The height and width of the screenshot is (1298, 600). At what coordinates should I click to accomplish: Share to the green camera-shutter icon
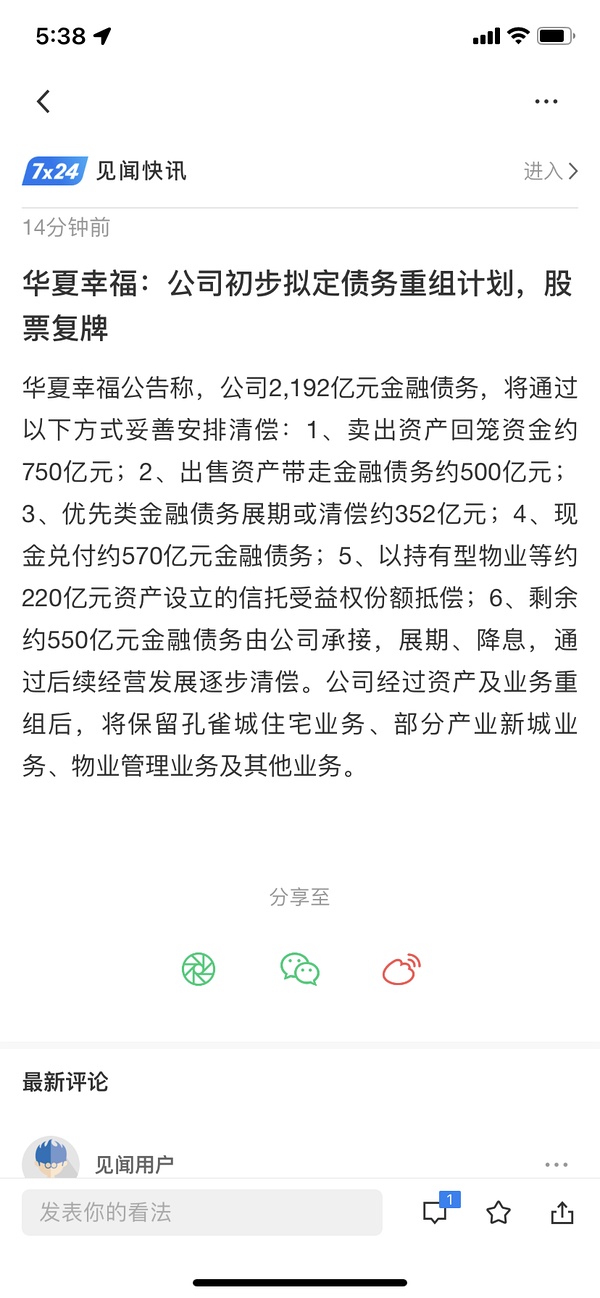point(199,968)
